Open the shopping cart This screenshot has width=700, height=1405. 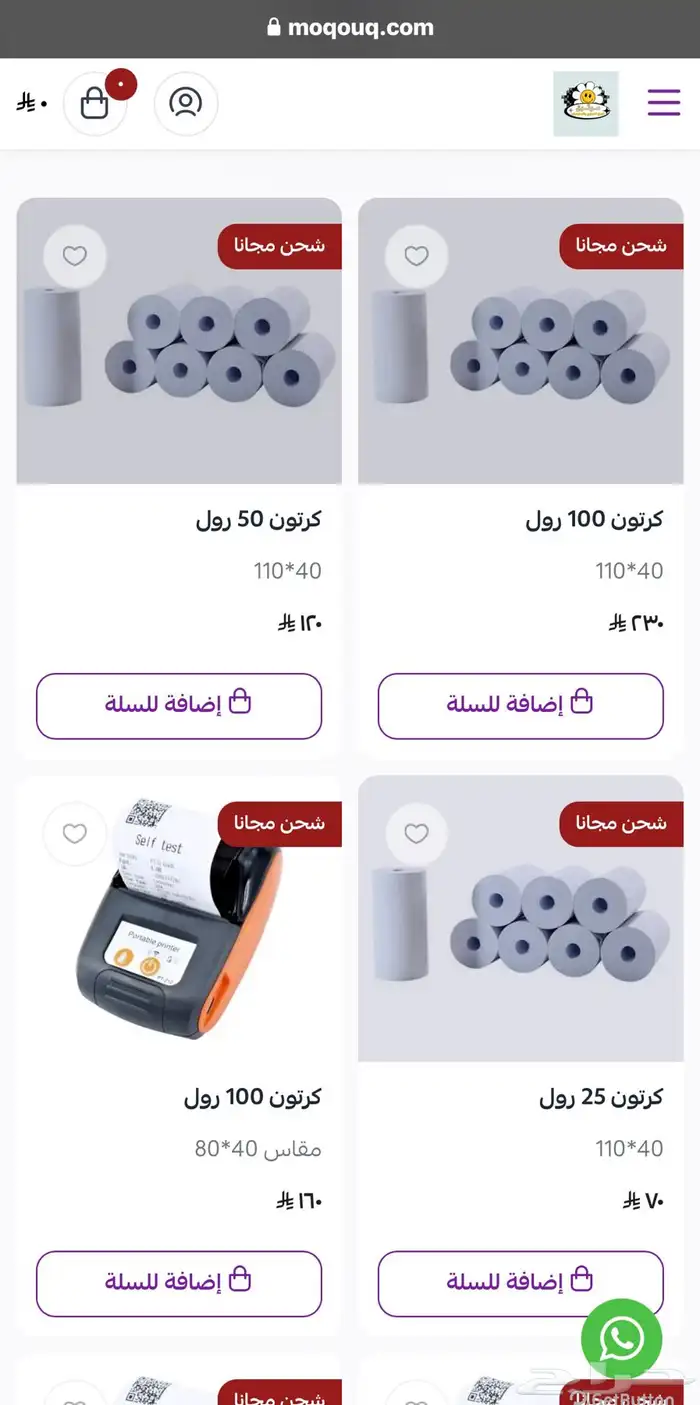(x=95, y=103)
